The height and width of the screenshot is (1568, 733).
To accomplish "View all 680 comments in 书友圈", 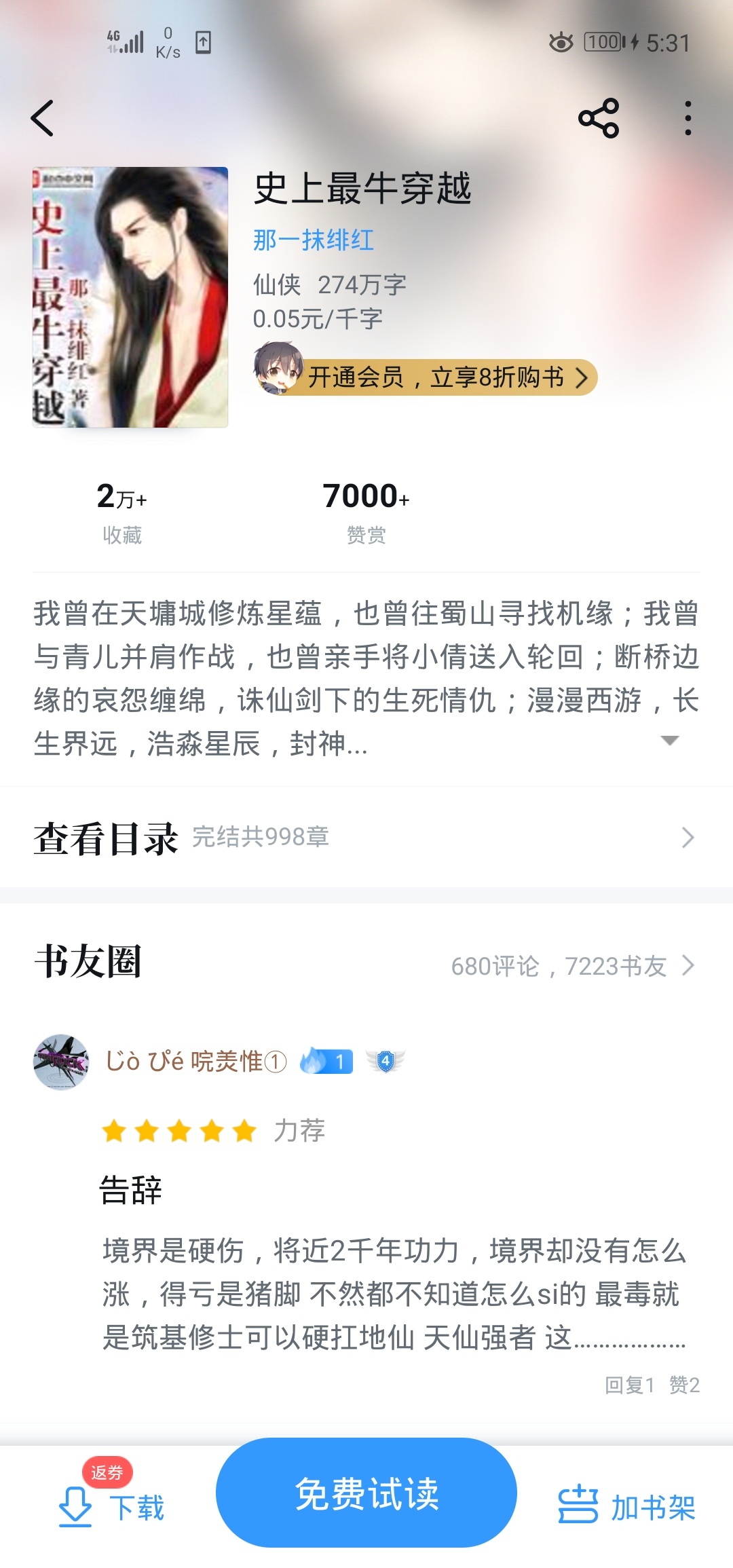I will click(571, 966).
